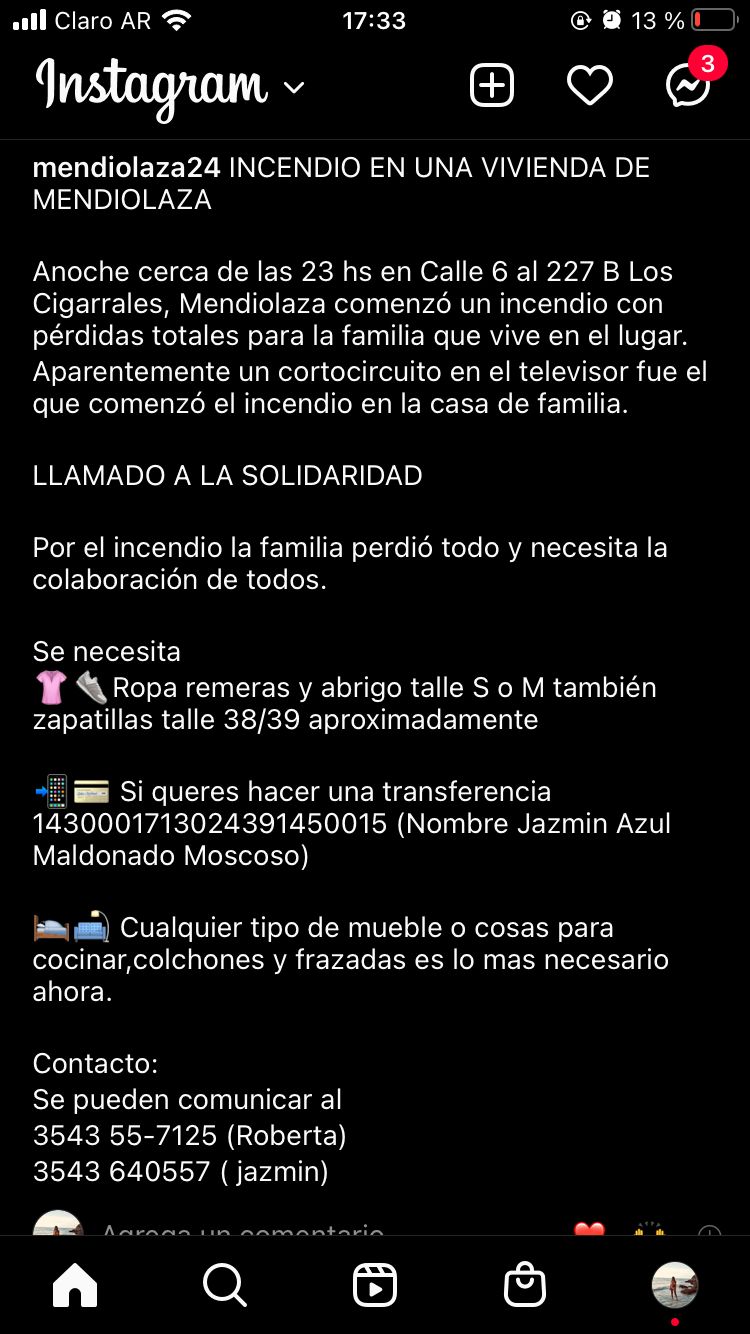Create a new post with the plus icon
Screen dimensions: 750x1334
491,86
